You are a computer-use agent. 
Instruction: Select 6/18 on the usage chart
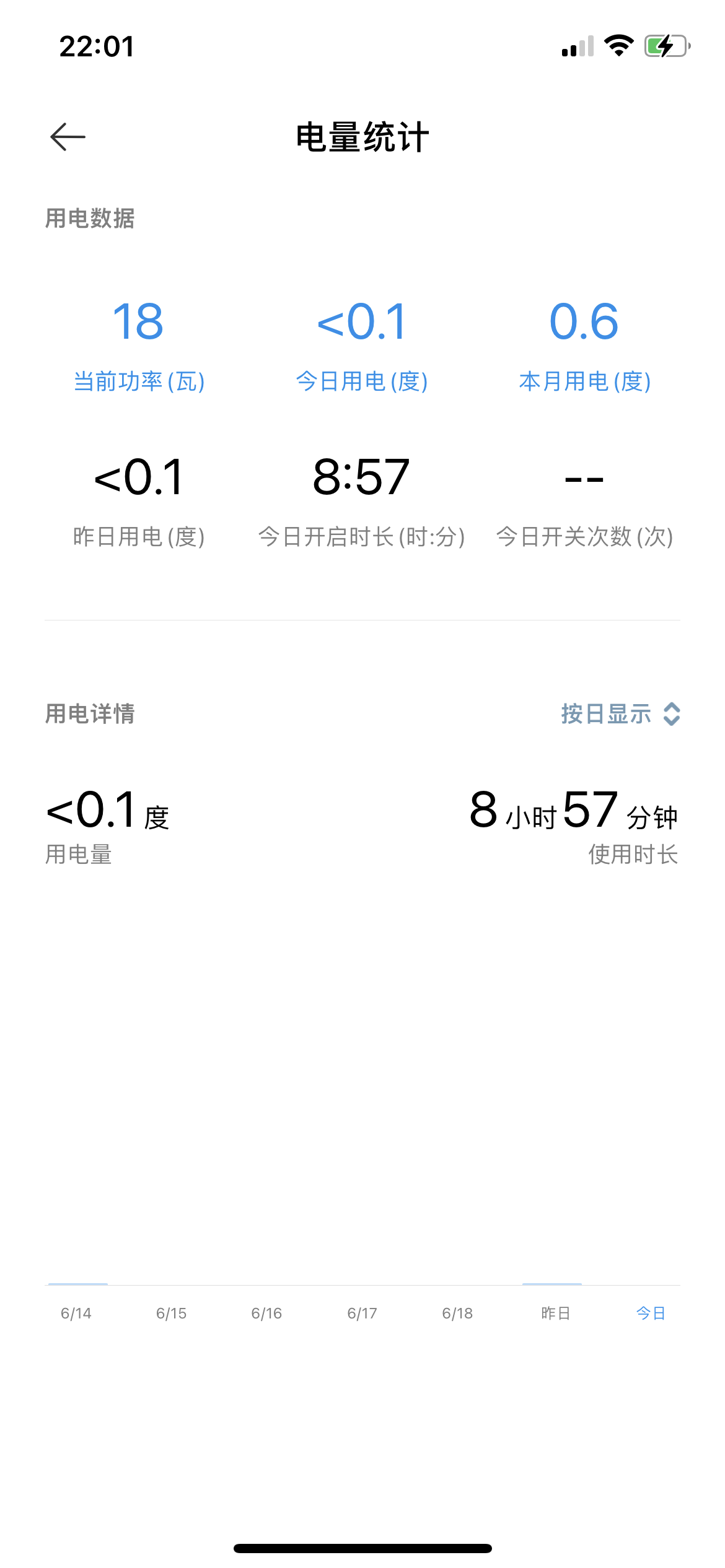click(x=457, y=1313)
